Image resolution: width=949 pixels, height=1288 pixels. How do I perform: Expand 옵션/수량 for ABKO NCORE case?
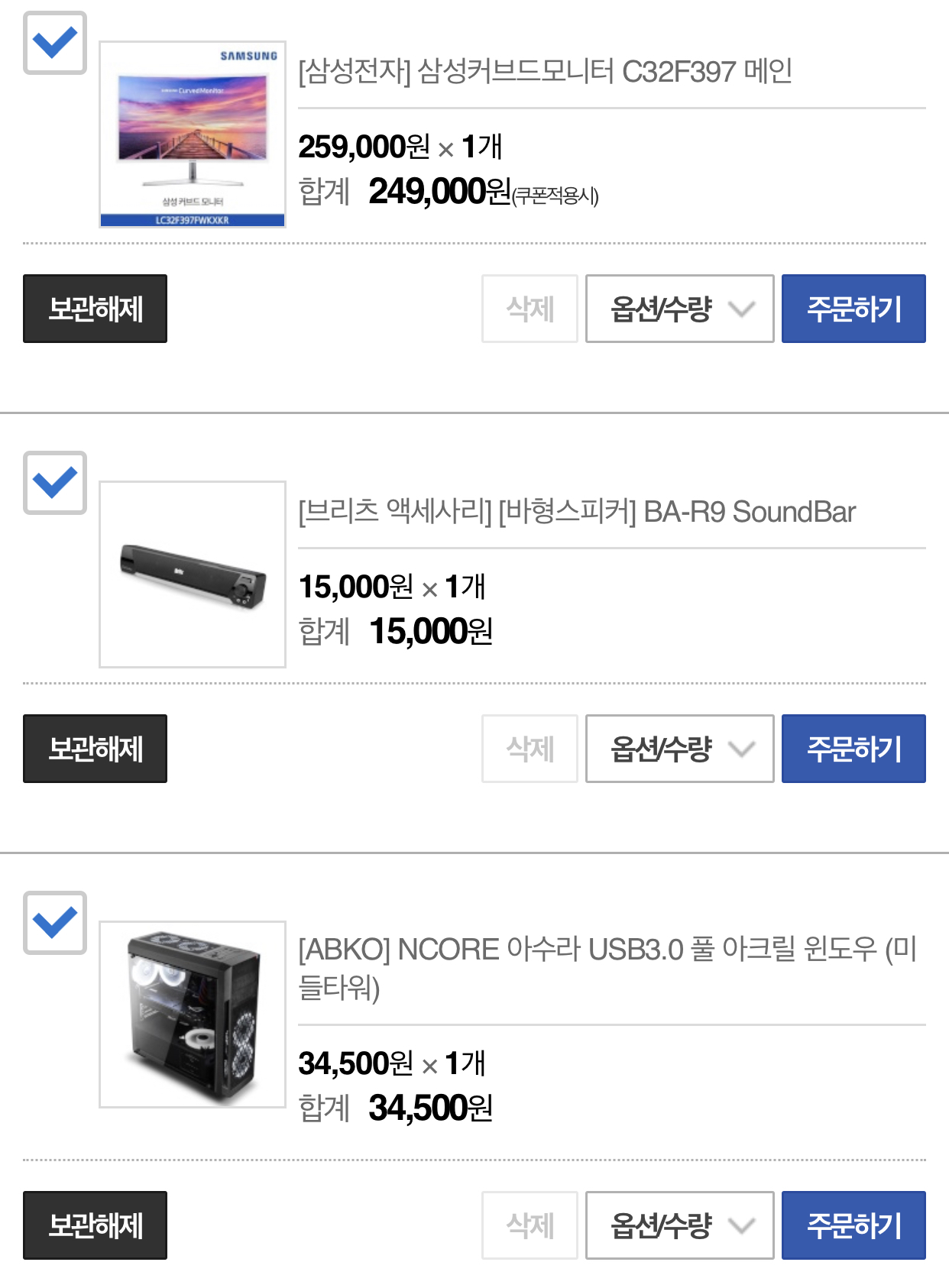pyautogui.click(x=679, y=1225)
